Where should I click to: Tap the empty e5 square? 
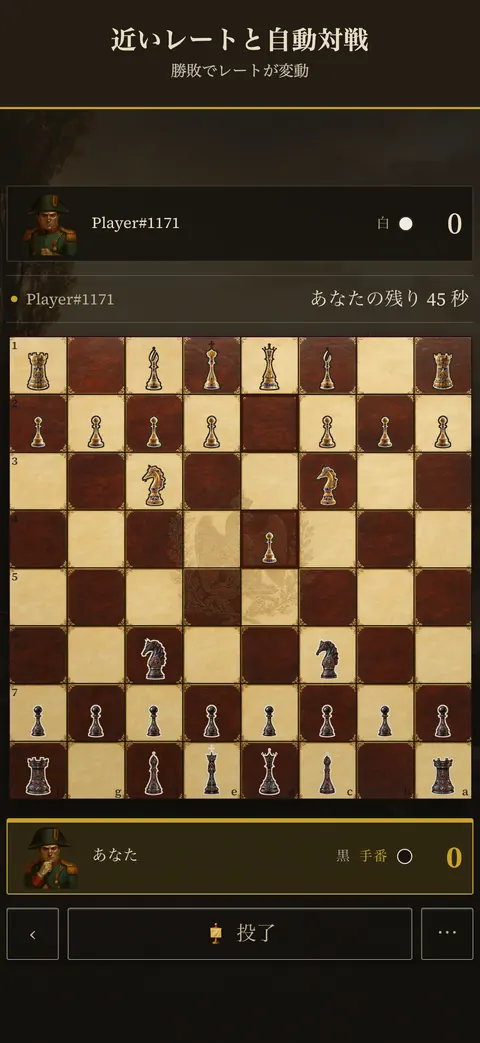[211, 597]
